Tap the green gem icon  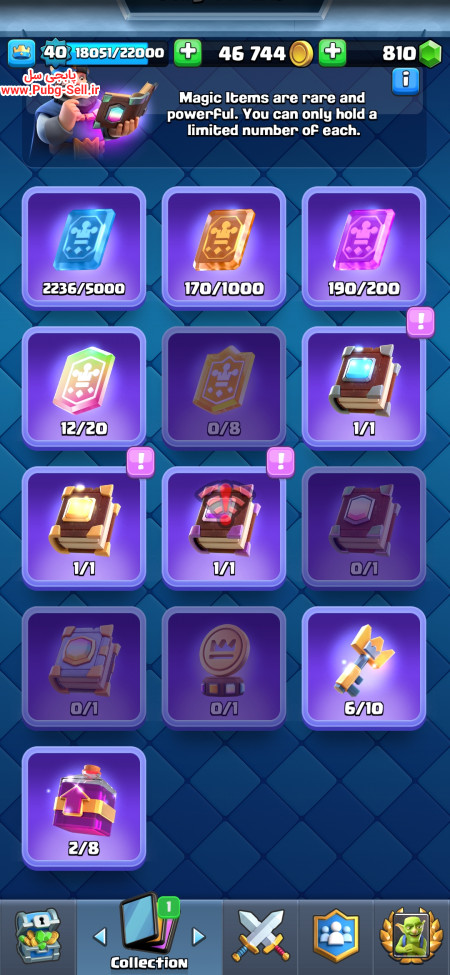pos(429,54)
